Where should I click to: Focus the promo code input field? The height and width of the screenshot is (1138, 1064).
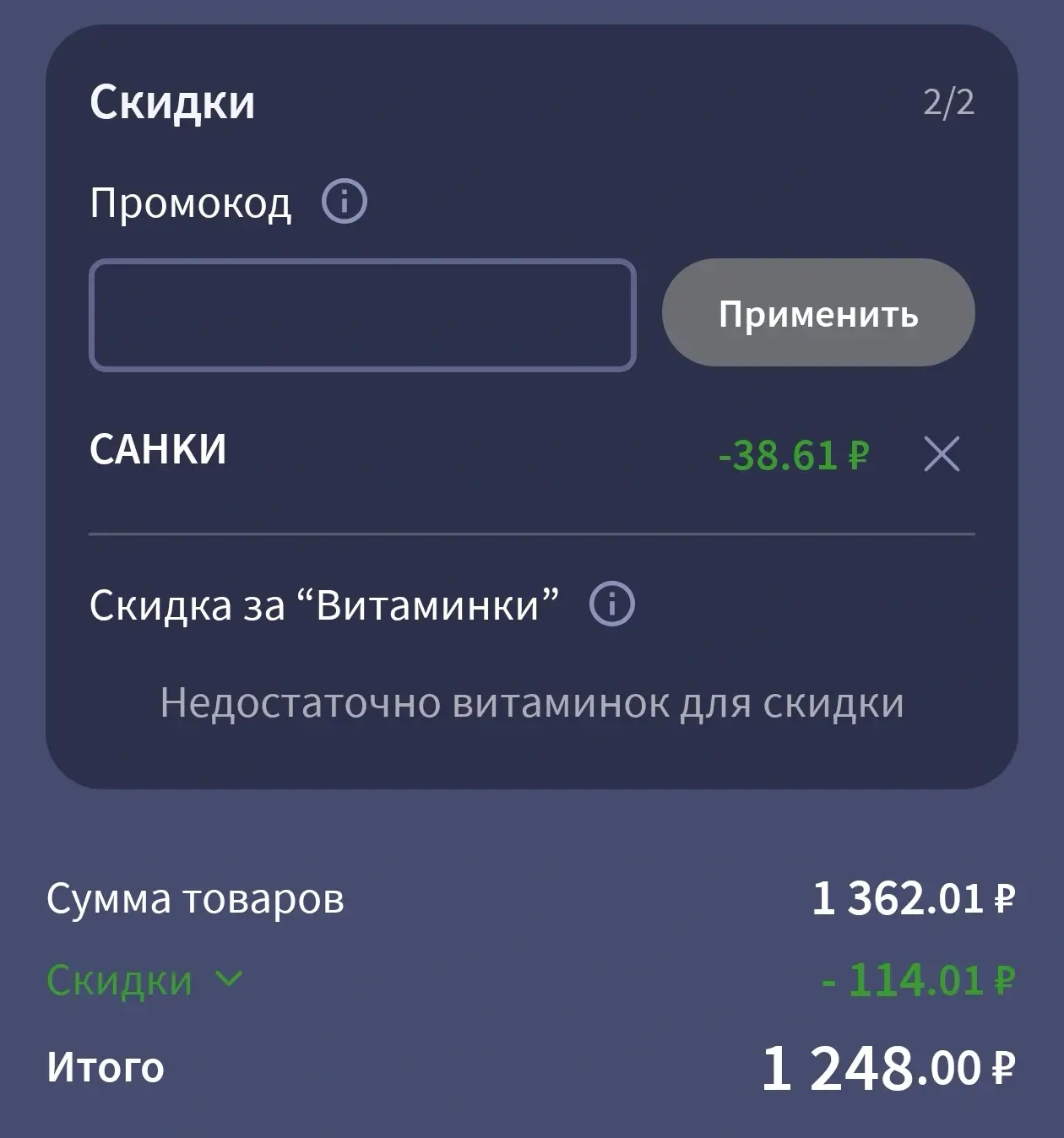point(361,315)
